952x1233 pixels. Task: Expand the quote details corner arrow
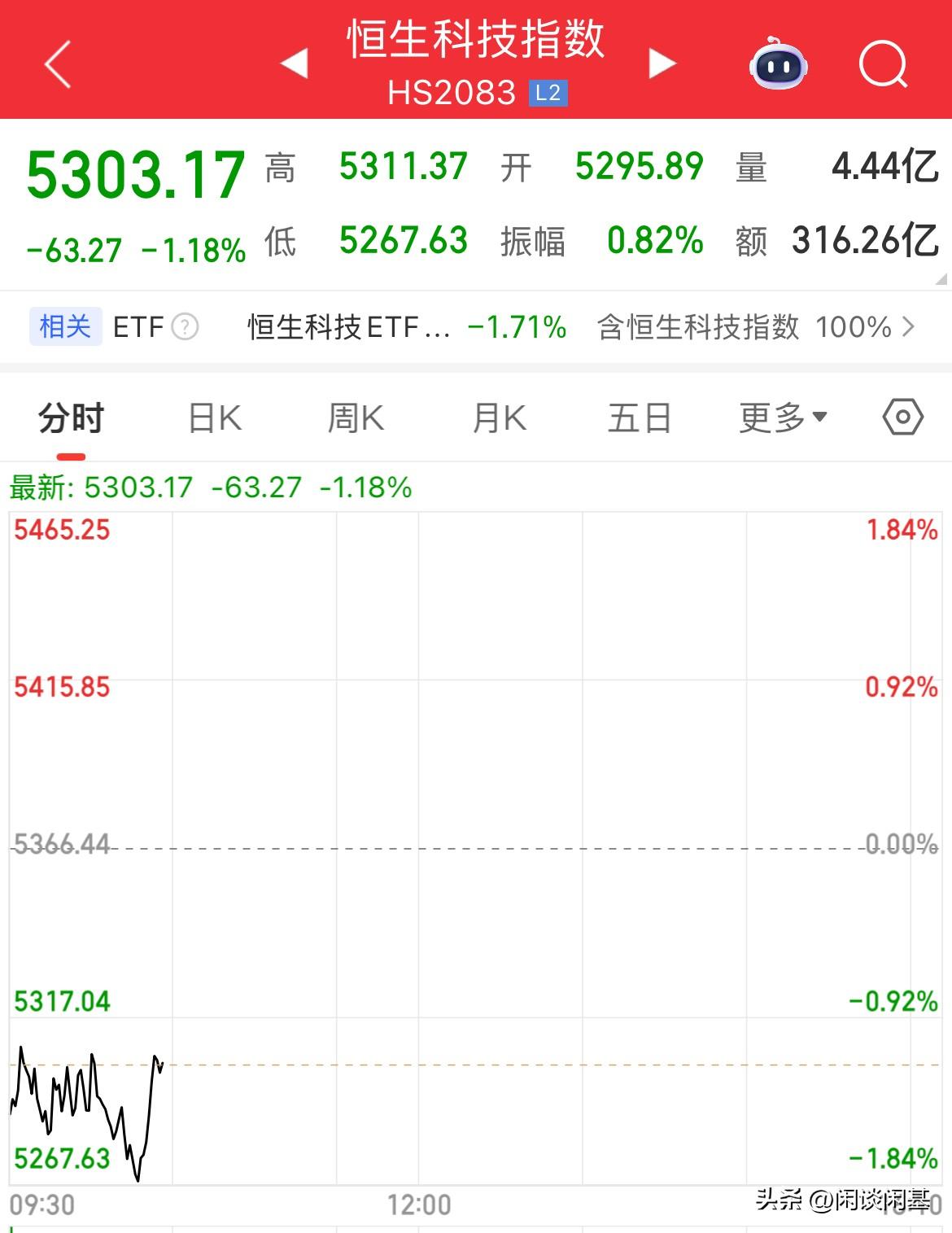941,279
